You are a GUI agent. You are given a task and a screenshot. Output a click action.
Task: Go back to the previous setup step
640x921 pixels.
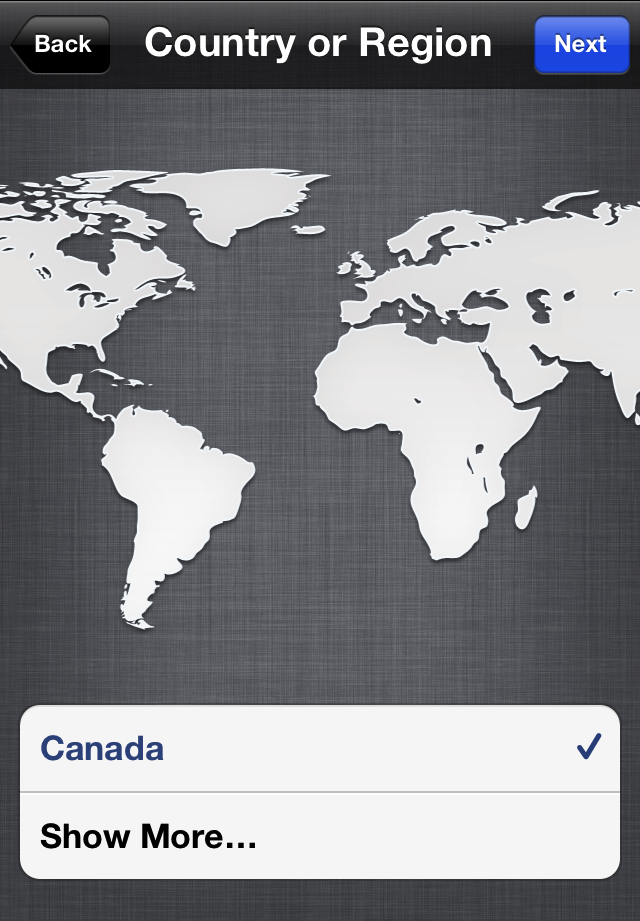[x=60, y=44]
